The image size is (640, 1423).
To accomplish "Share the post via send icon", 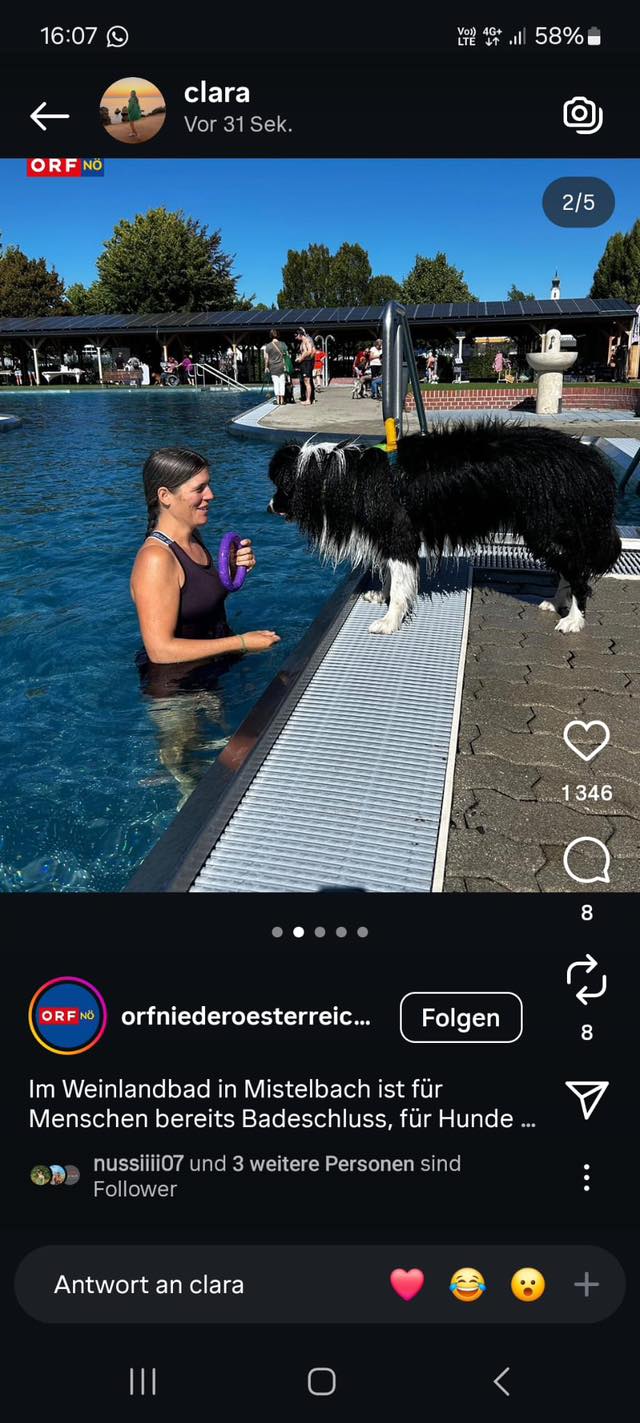I will tap(586, 1099).
